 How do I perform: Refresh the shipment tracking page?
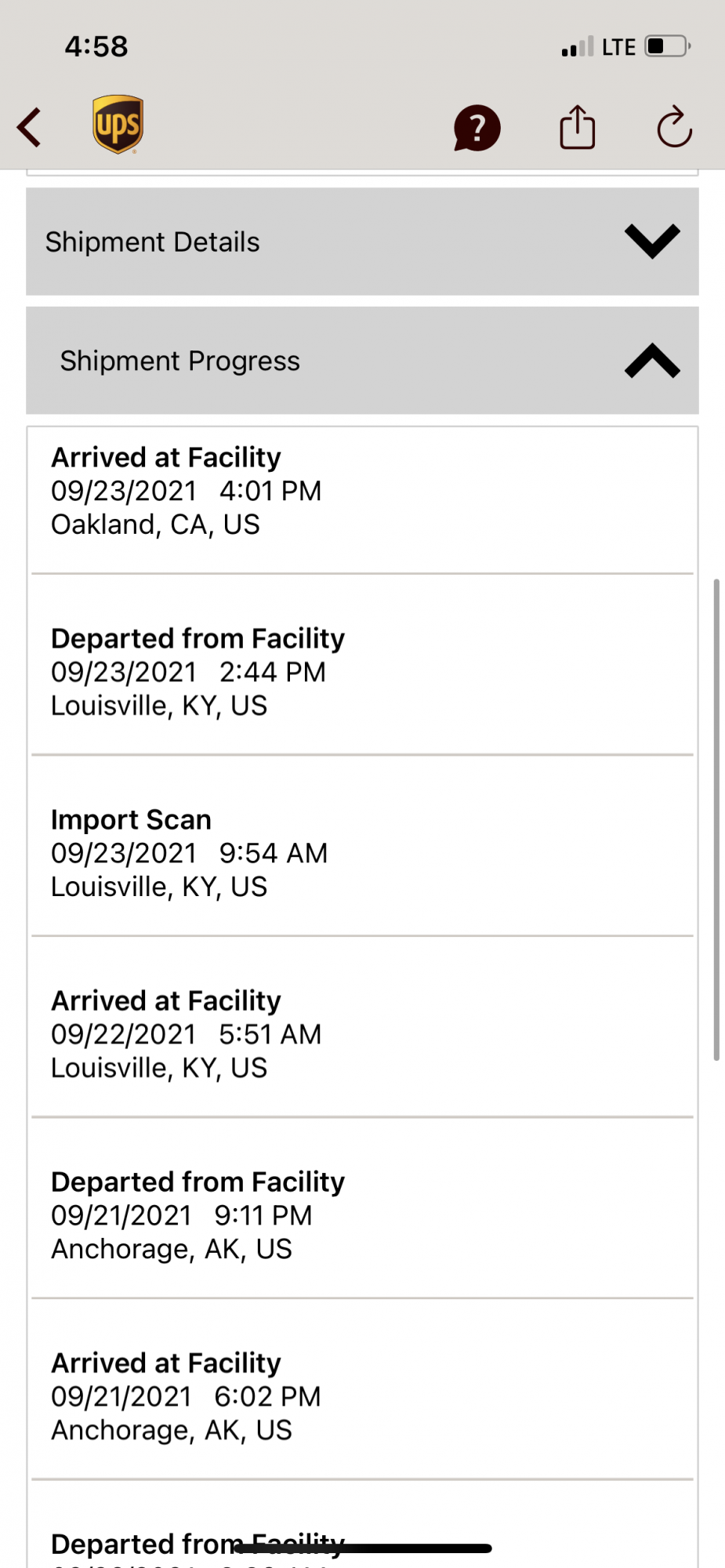tap(674, 127)
